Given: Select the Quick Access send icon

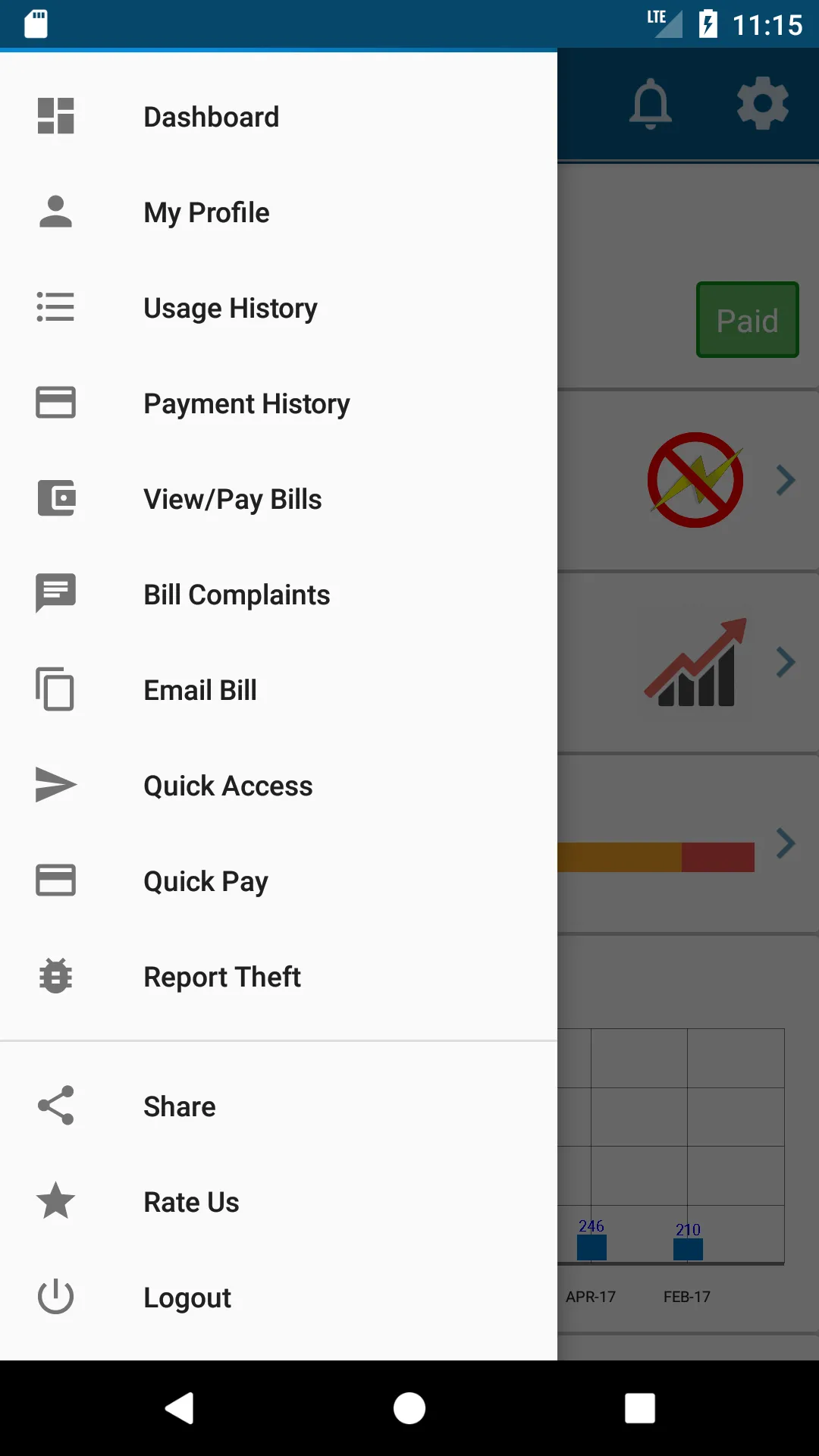Looking at the screenshot, I should tap(55, 786).
